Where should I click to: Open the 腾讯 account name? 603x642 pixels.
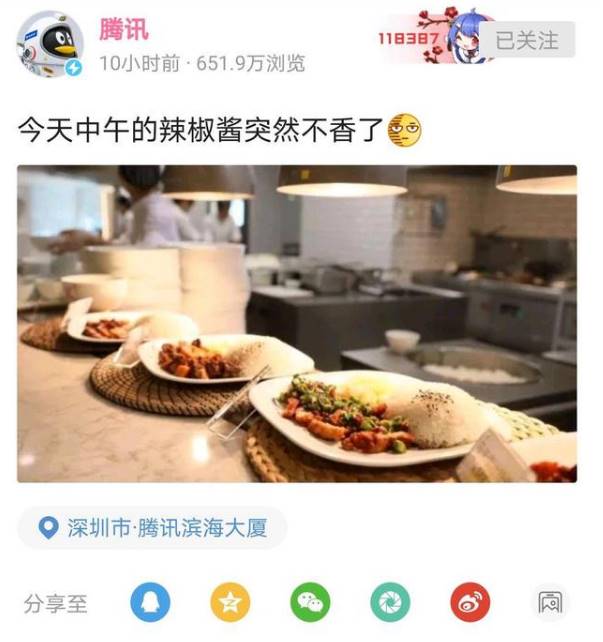(123, 28)
